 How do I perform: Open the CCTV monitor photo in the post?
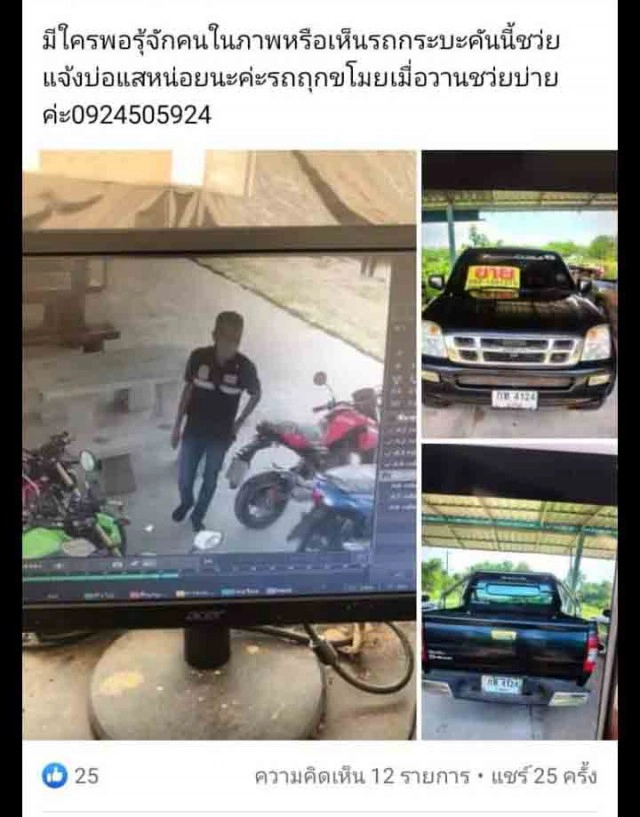click(219, 445)
